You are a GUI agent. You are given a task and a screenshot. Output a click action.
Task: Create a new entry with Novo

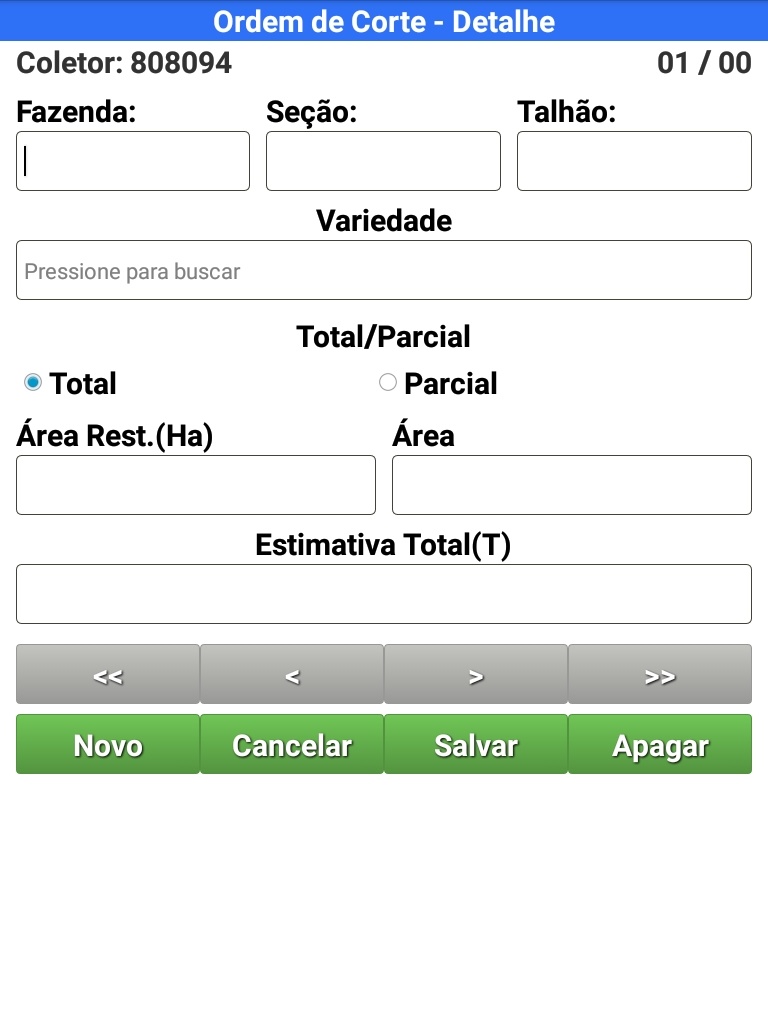click(108, 745)
